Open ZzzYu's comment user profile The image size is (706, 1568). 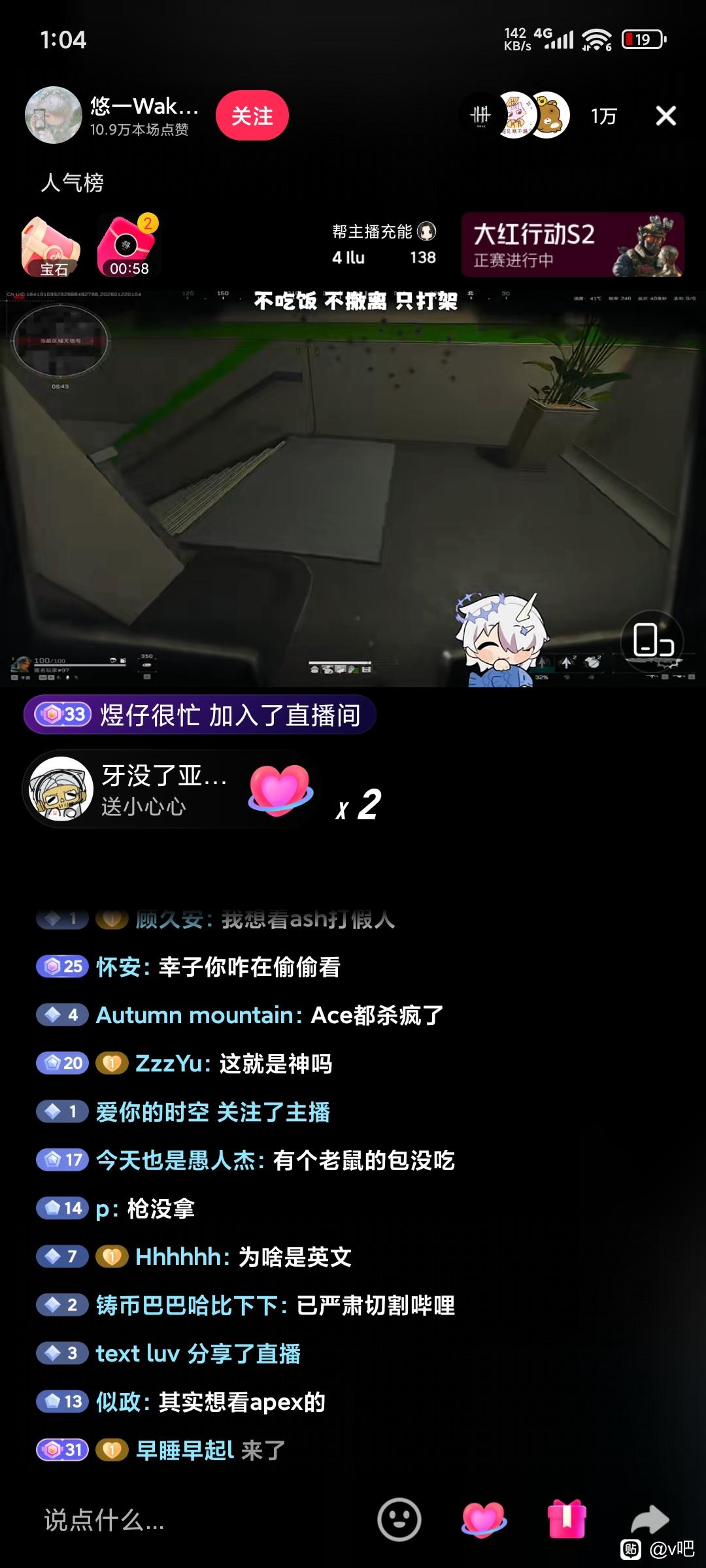[x=168, y=1064]
